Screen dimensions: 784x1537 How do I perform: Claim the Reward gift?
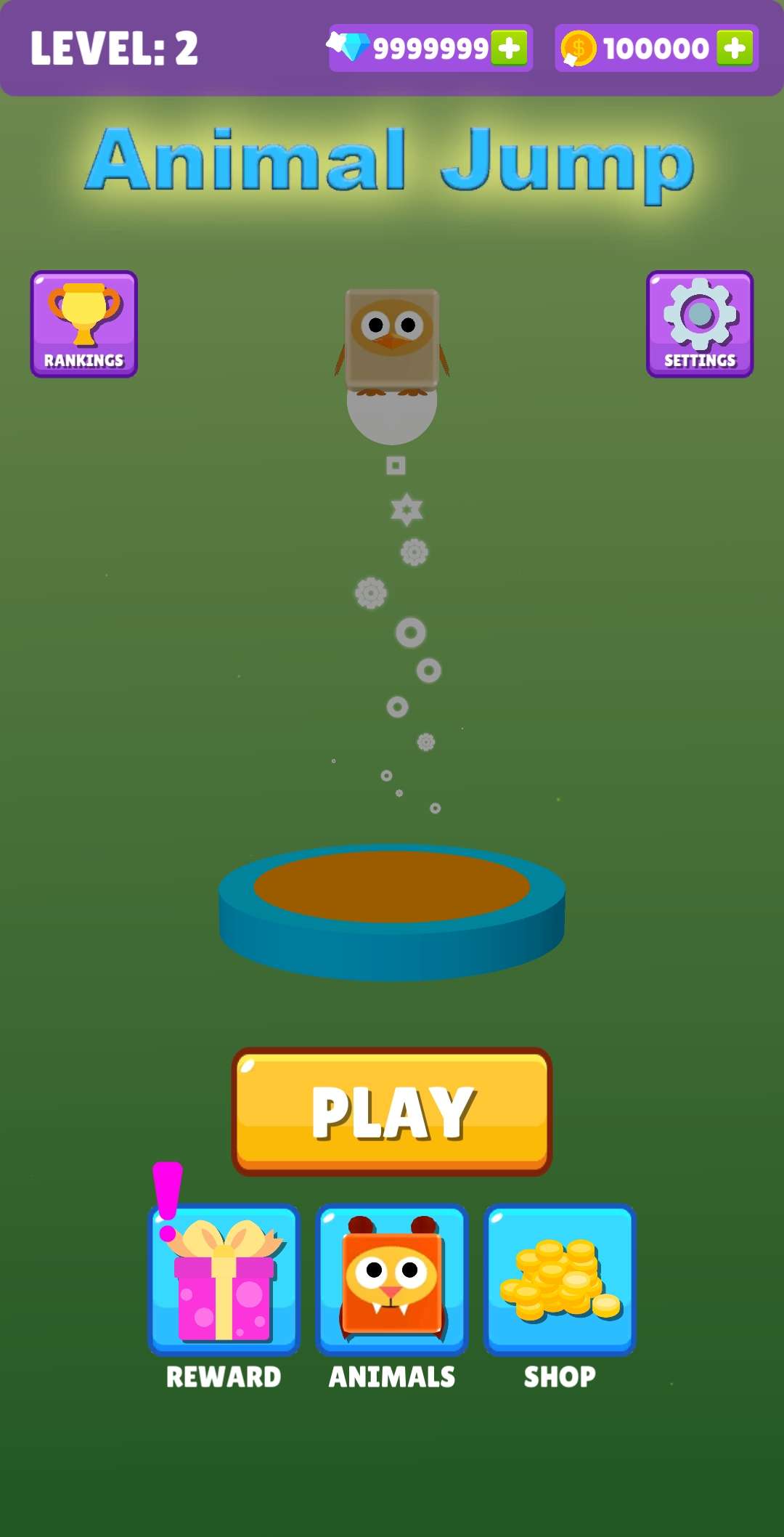[224, 1280]
